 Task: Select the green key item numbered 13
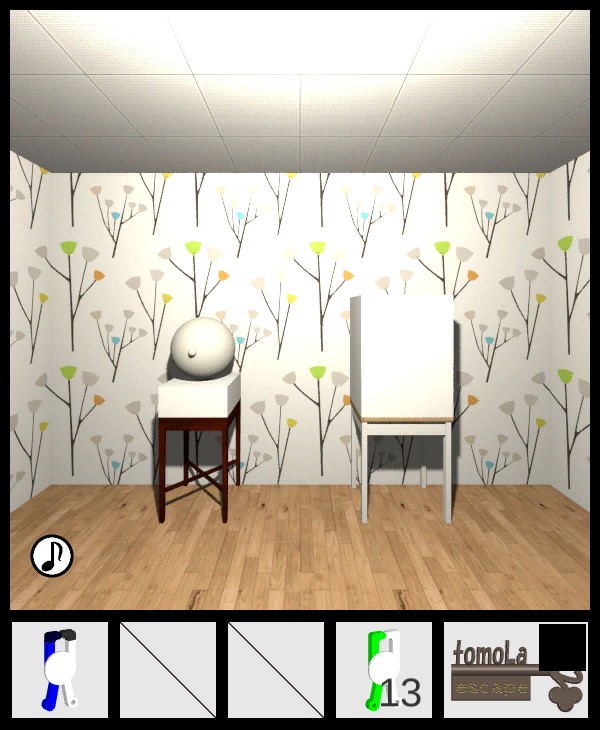(x=384, y=669)
